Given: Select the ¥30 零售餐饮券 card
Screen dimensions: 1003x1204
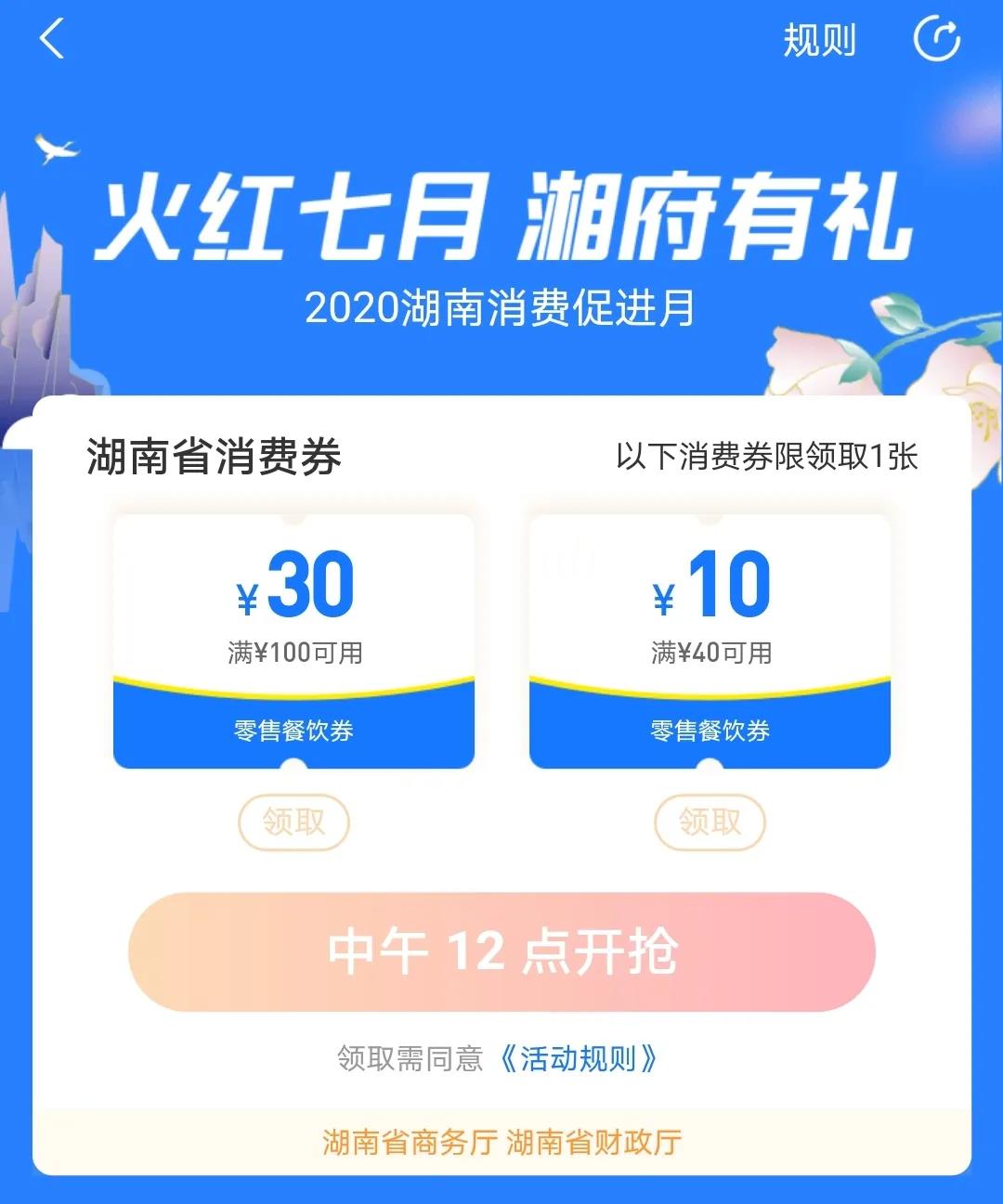Looking at the screenshot, I should (x=293, y=641).
